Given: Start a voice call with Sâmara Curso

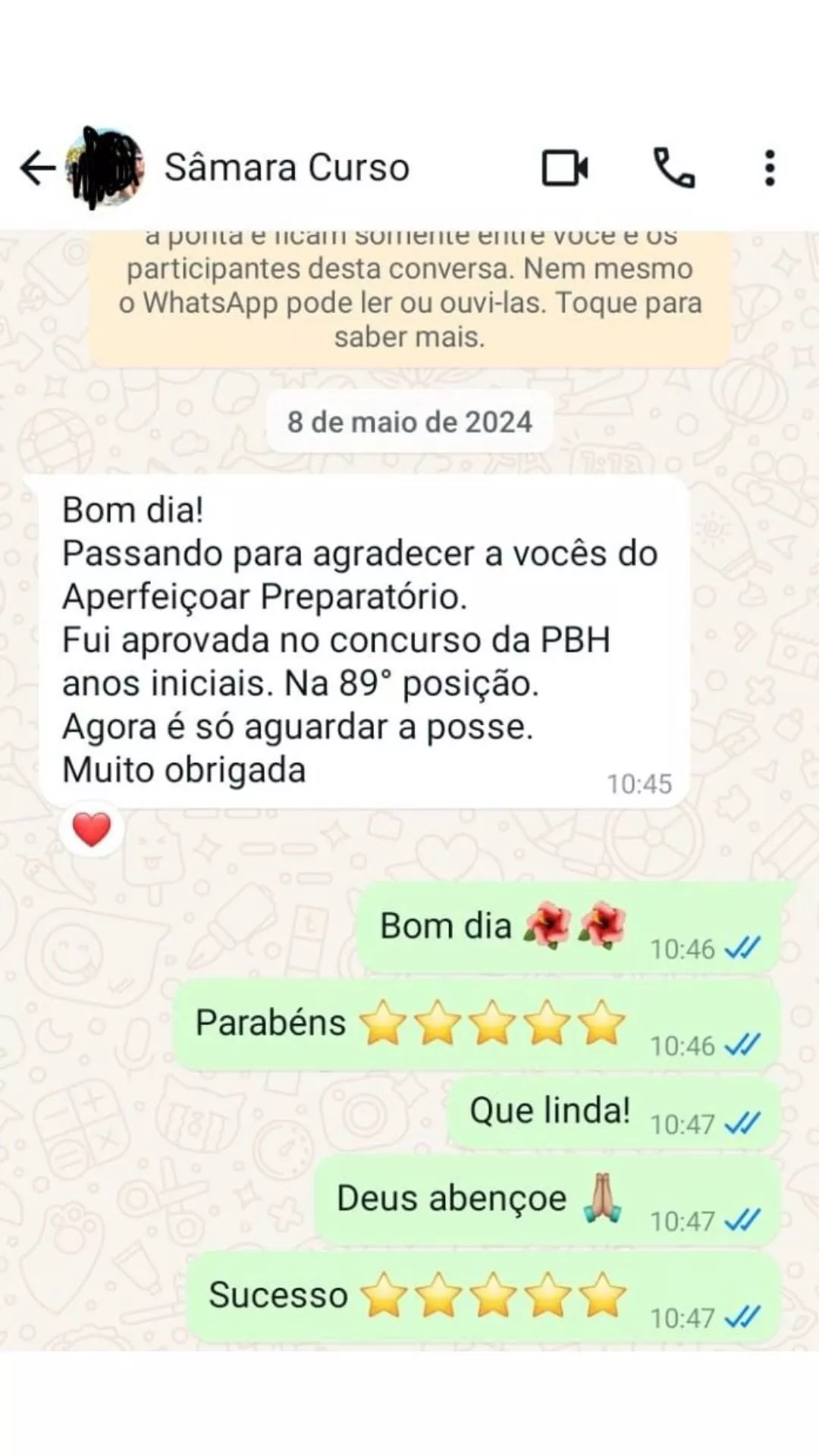Looking at the screenshot, I should click(x=674, y=168).
